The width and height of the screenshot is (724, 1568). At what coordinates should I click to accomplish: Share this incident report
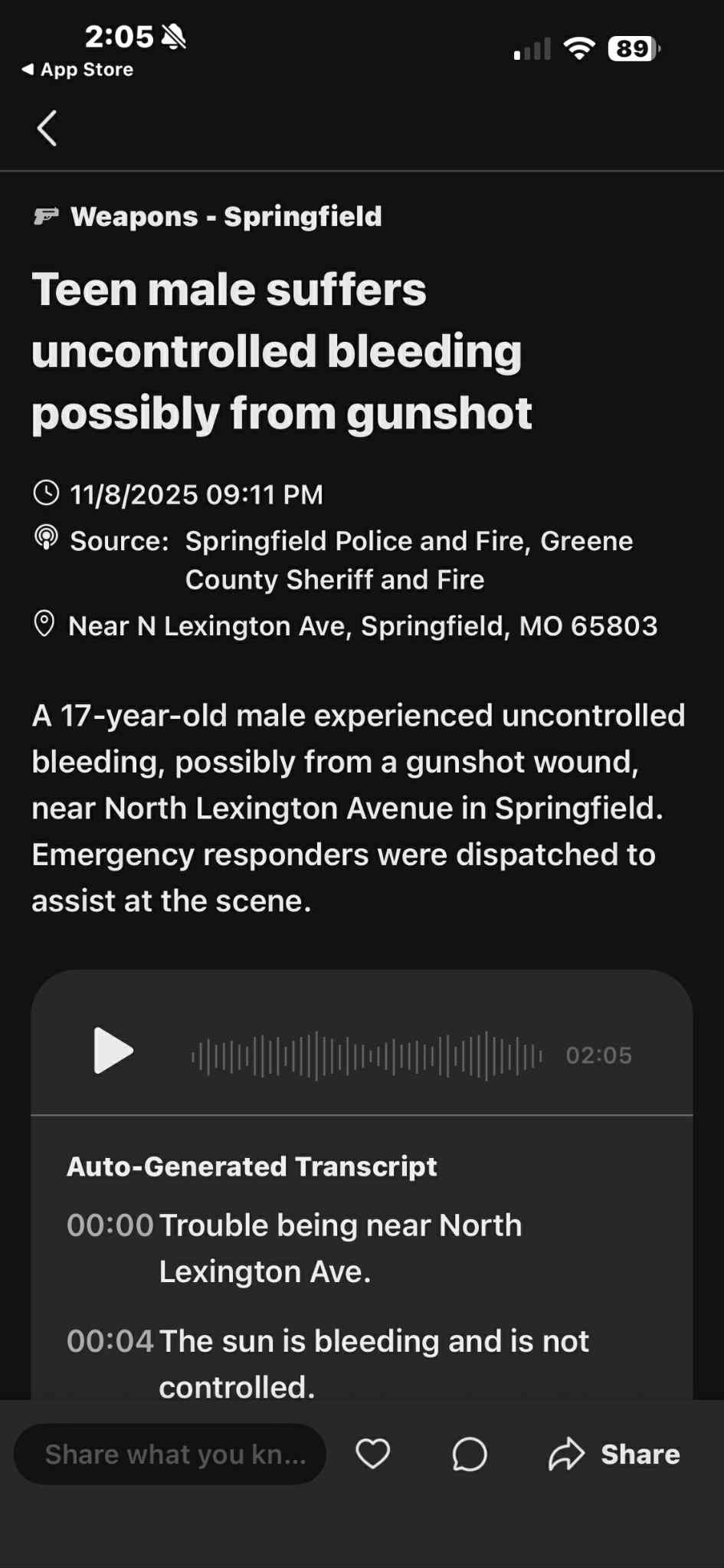pyautogui.click(x=614, y=1454)
